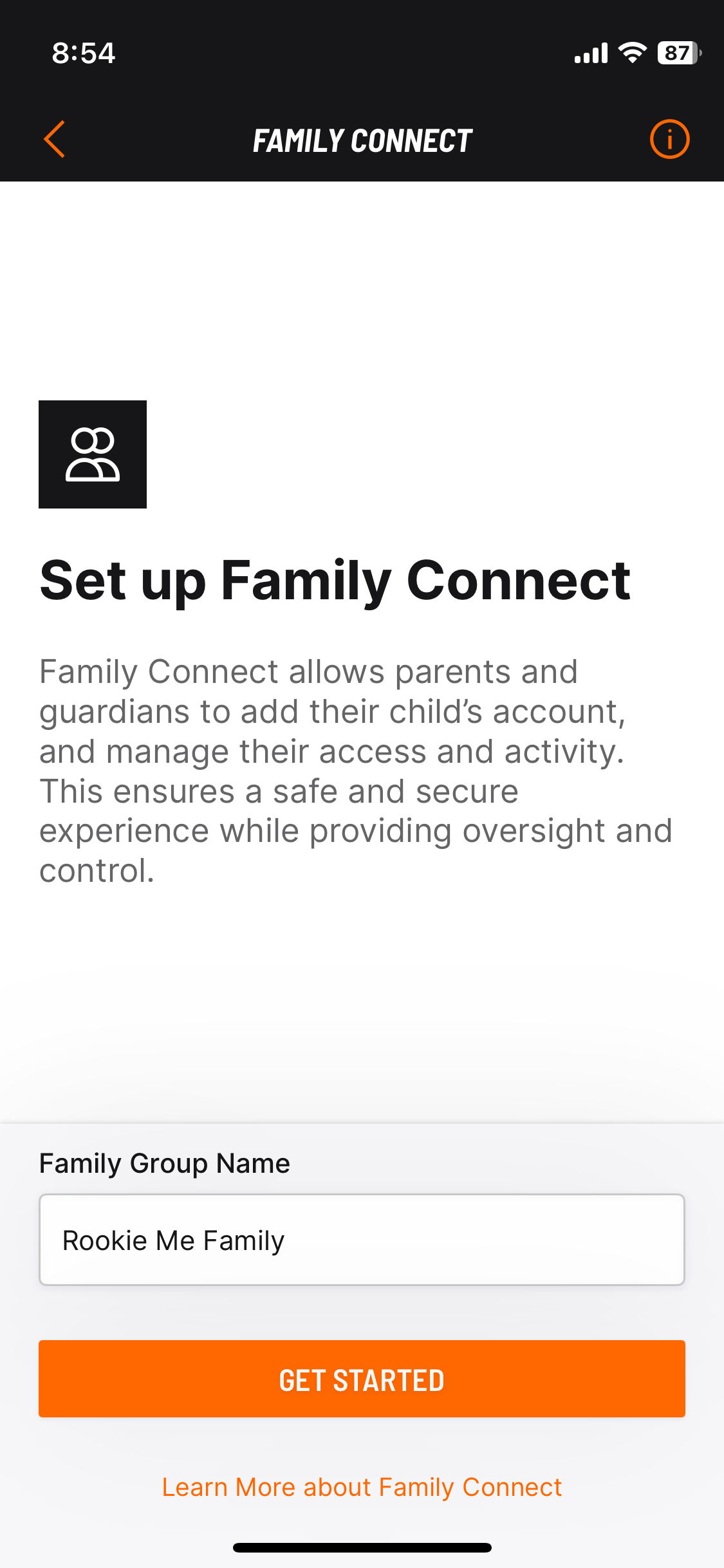Tap the Get Started button
The width and height of the screenshot is (724, 1568).
pos(362,1379)
